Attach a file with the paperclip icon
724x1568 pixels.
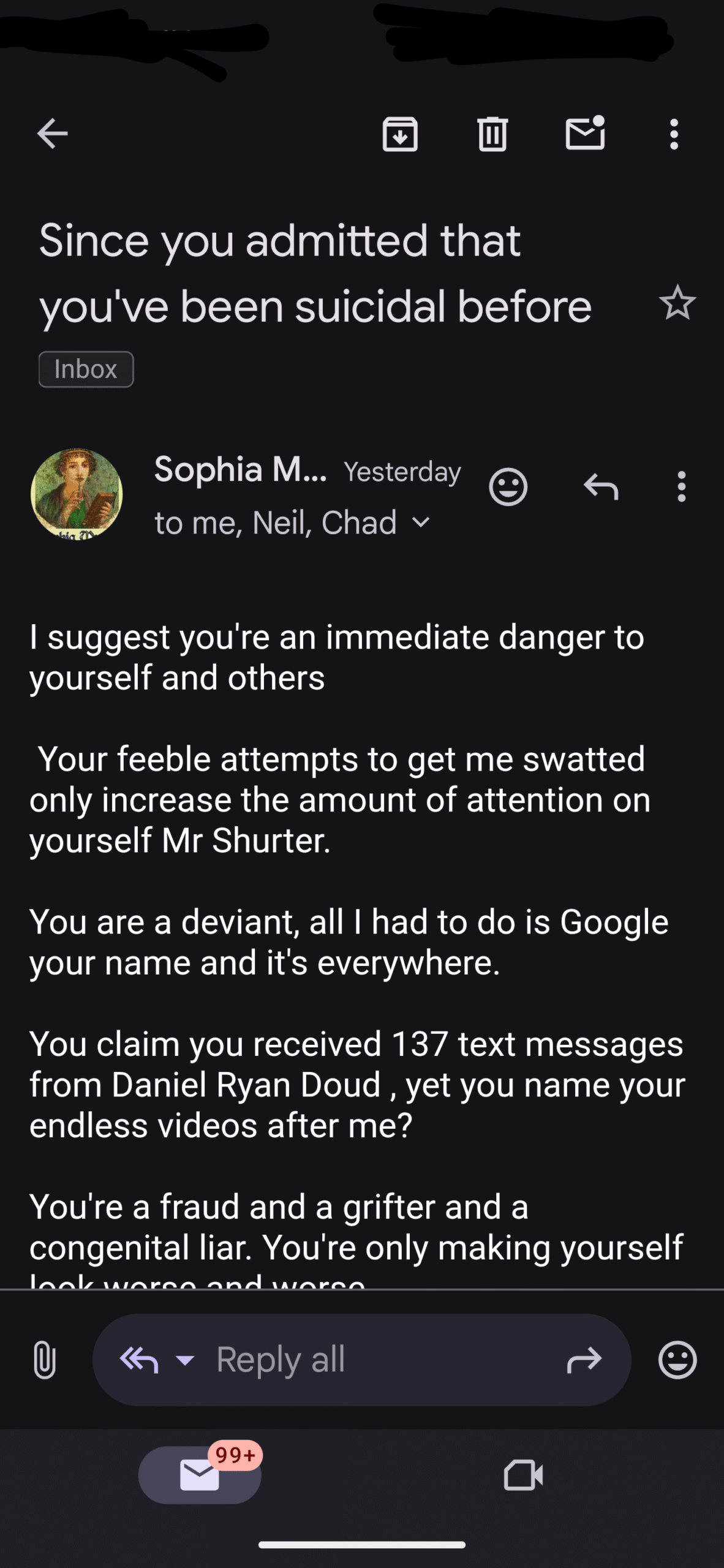point(45,1359)
